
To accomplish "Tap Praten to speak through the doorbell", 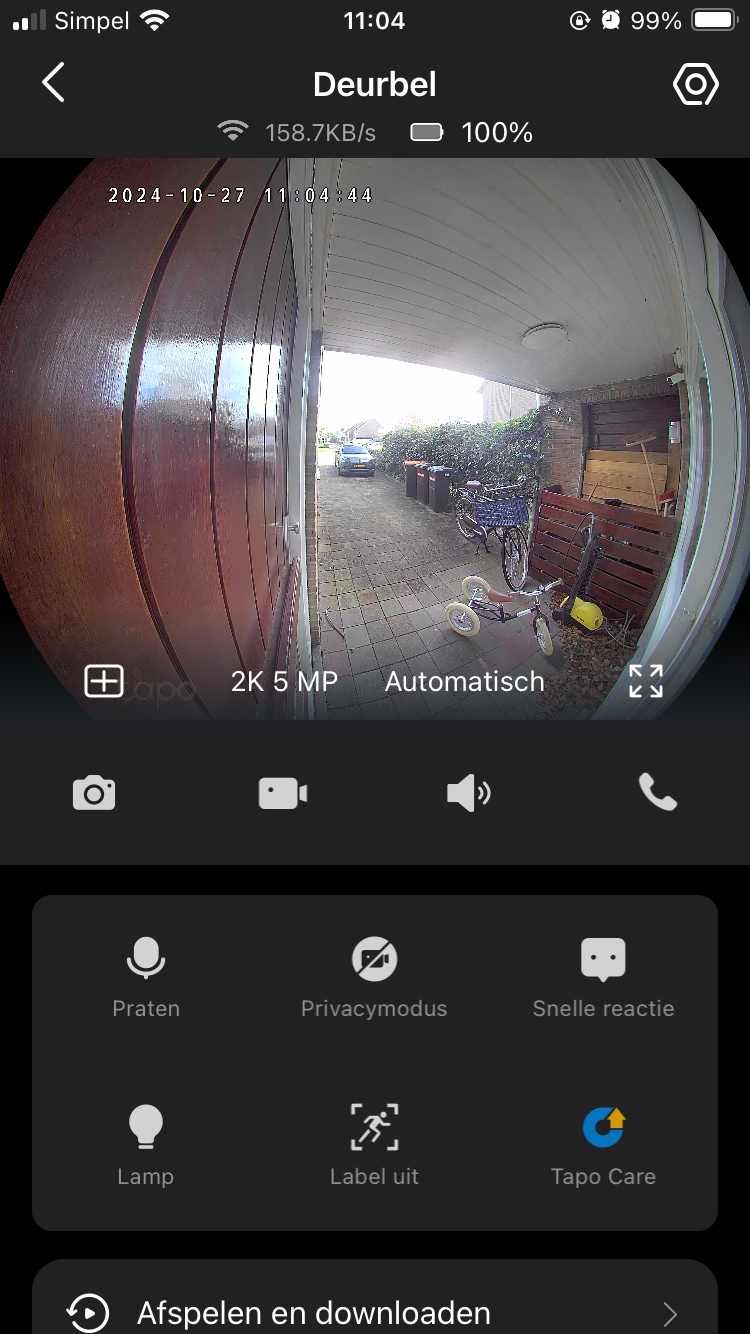I will tap(146, 977).
